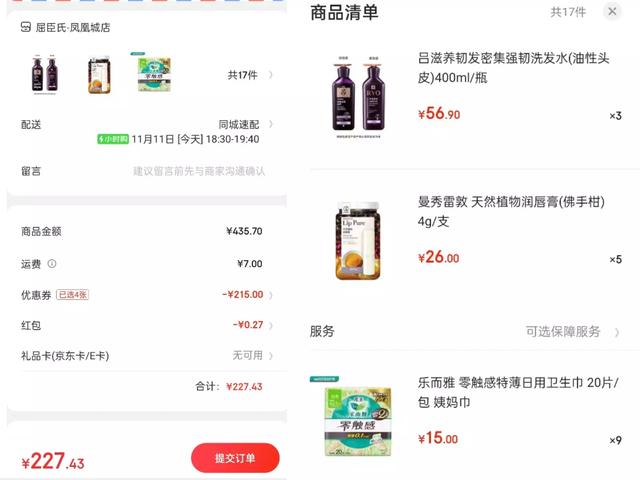This screenshot has width=640, height=480.
Task: Tap the 屈臣氏-凤凰城店 store name
Action: tap(71, 28)
